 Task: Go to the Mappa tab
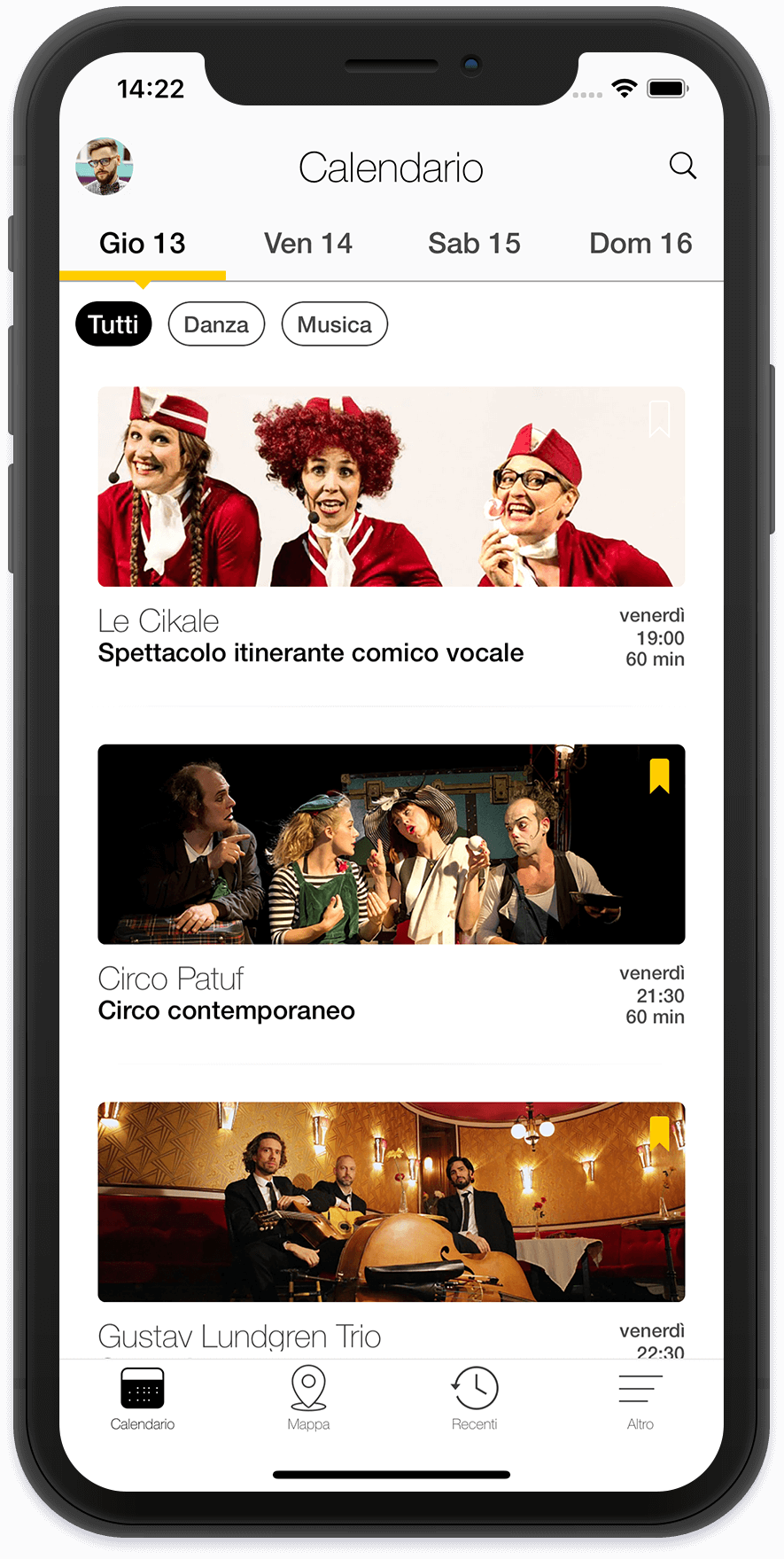(x=308, y=1398)
